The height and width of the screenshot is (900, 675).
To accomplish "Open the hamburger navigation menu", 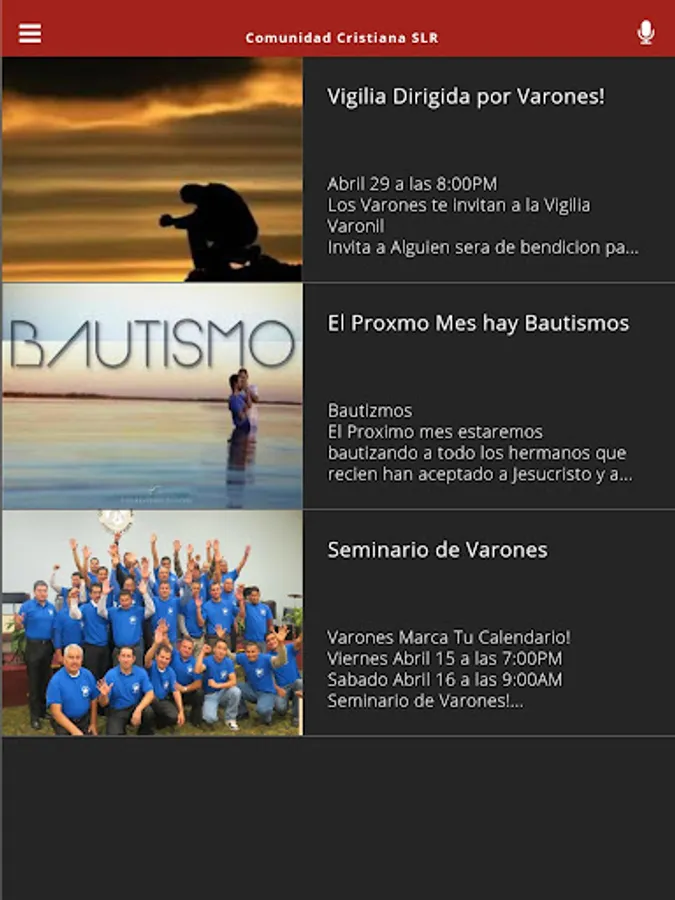I will tap(30, 33).
